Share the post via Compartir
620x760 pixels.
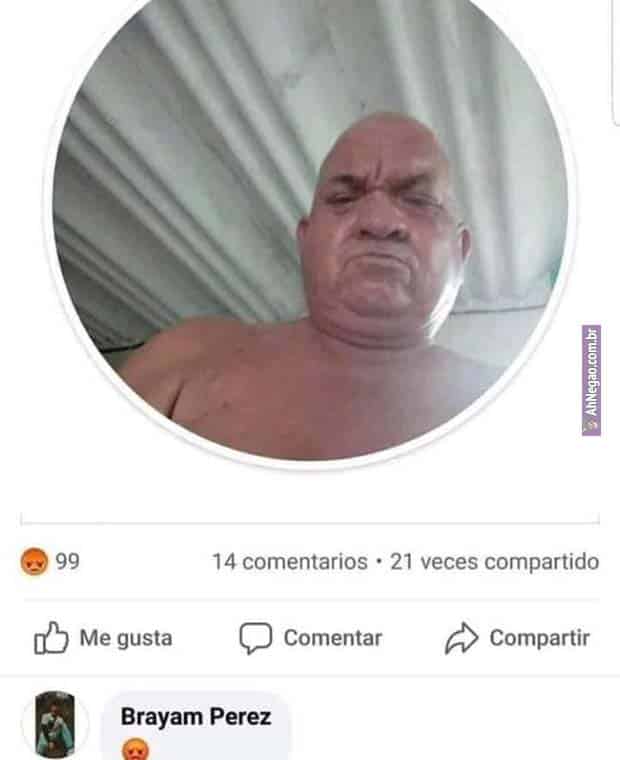517,638
